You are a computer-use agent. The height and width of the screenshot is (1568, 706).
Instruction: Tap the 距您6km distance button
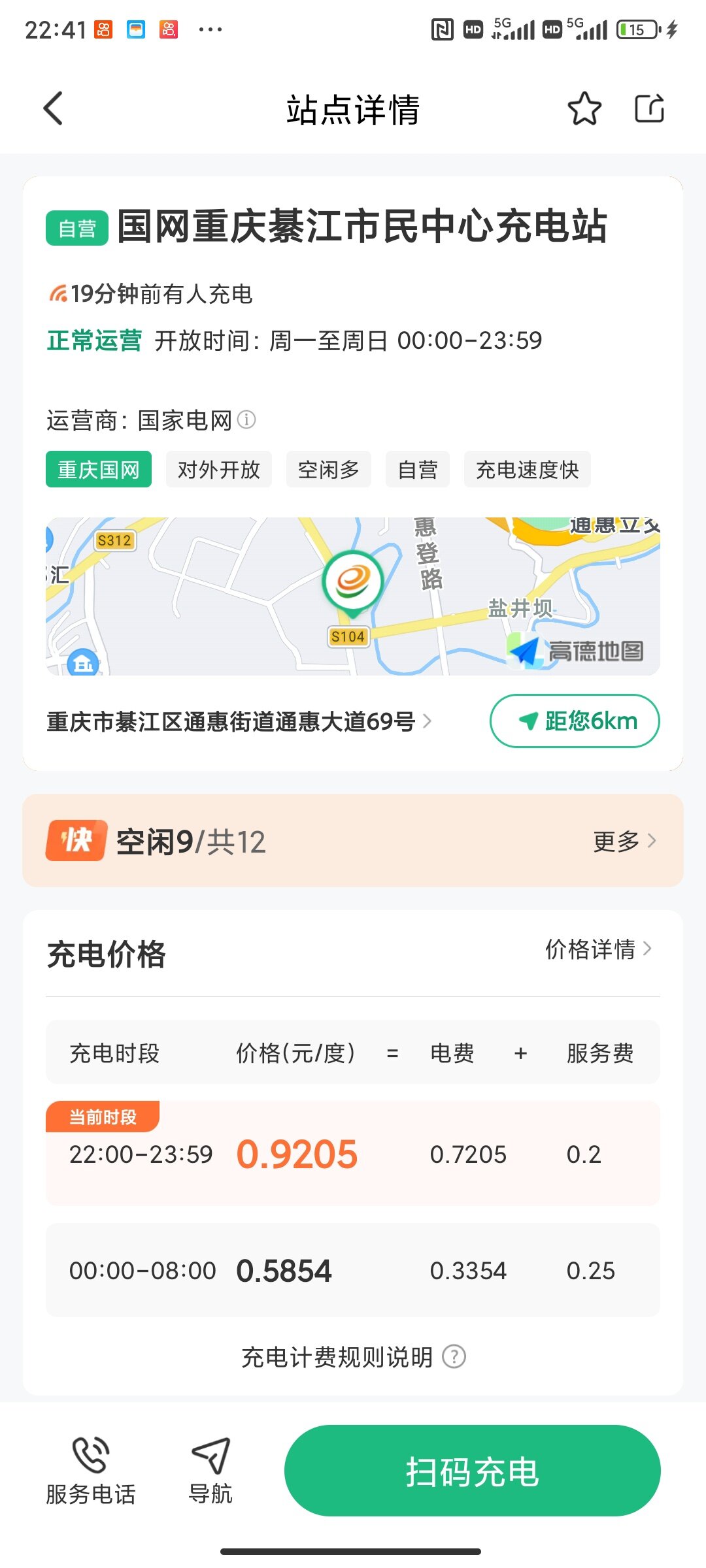click(x=575, y=721)
